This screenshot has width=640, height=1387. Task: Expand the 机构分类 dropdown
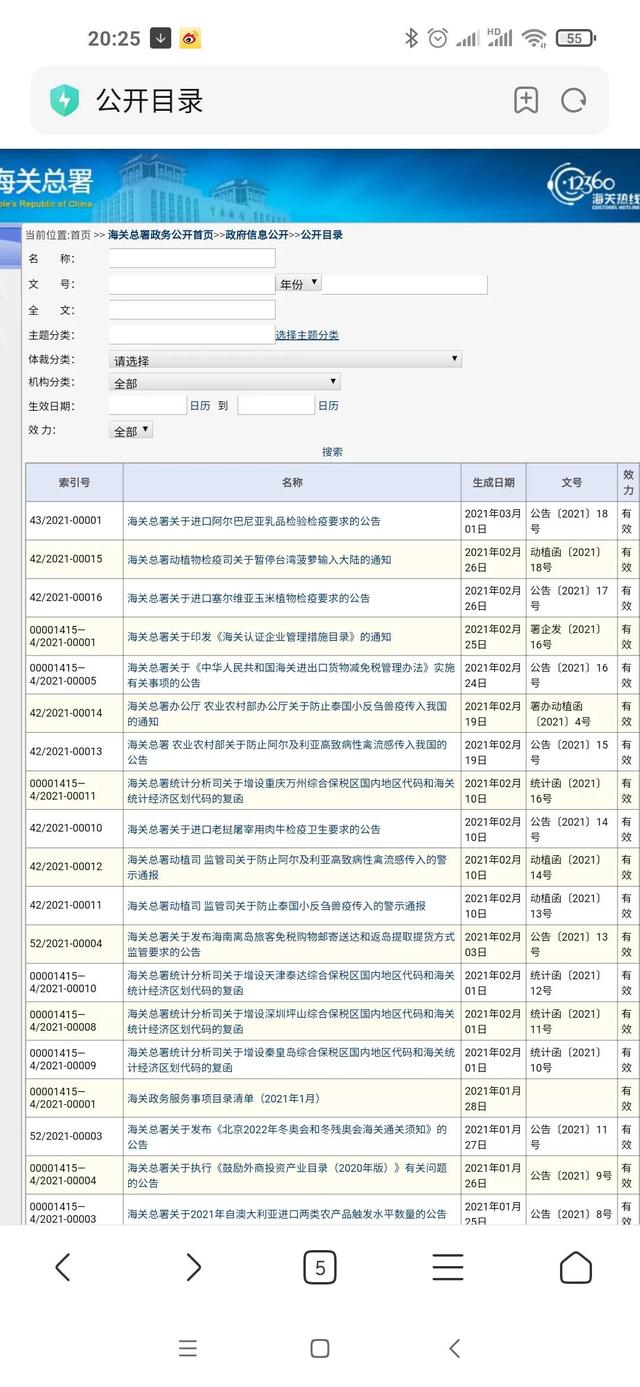[224, 382]
